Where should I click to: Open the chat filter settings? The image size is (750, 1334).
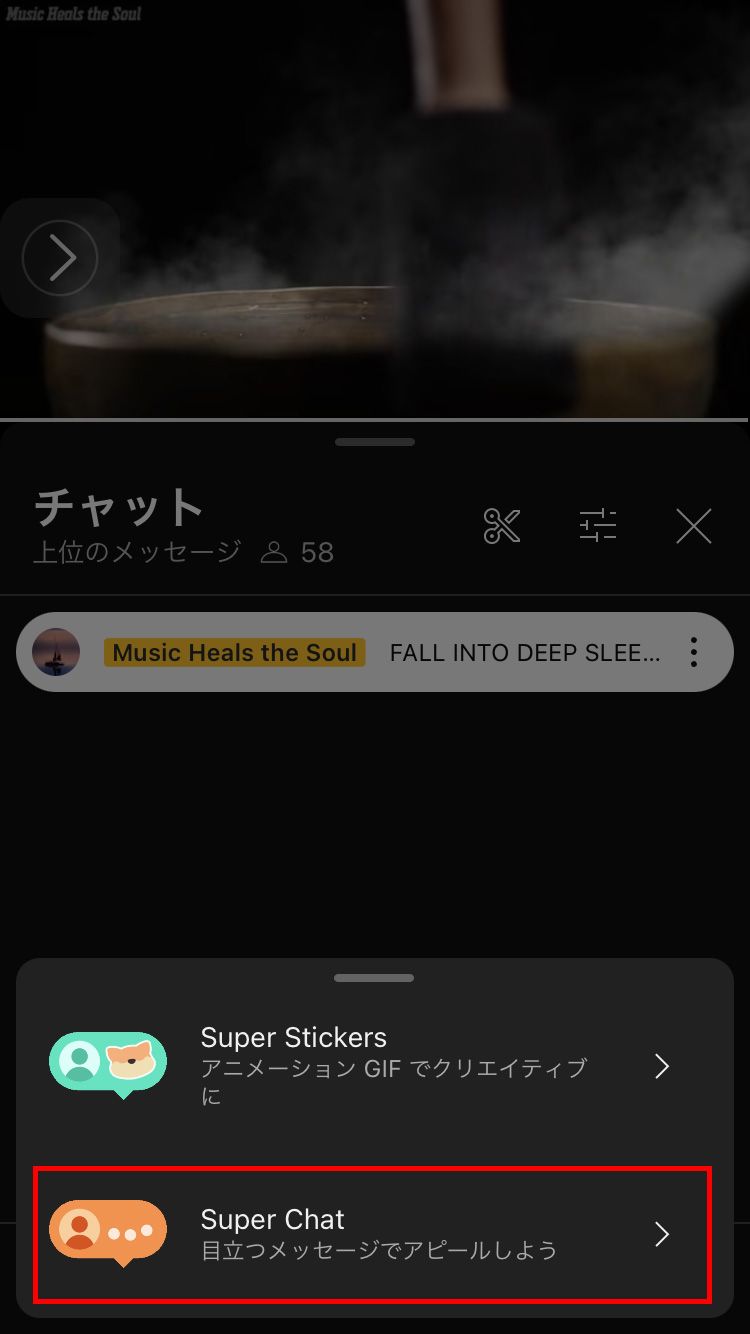coord(598,526)
